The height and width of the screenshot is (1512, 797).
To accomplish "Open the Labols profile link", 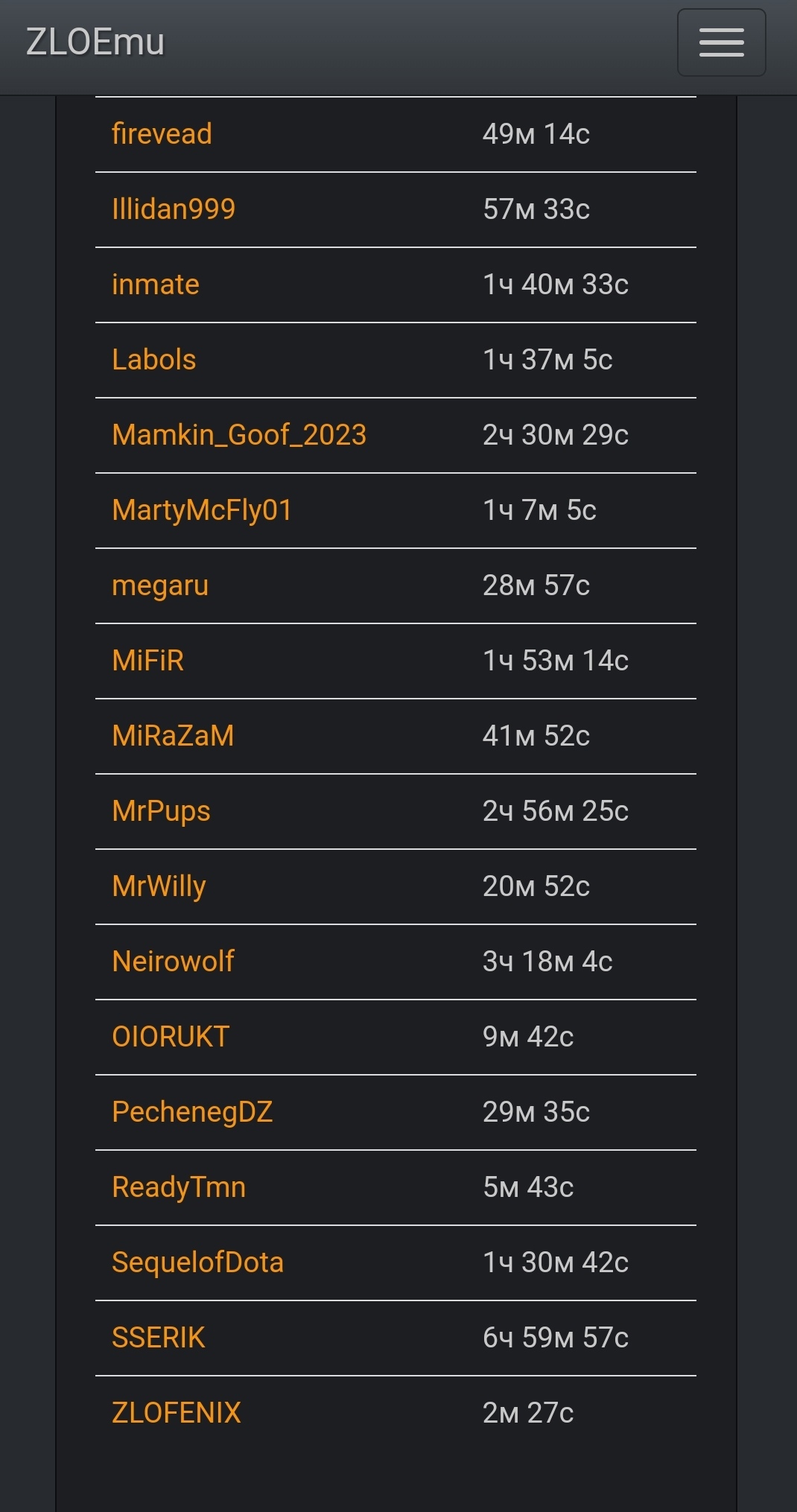I will click(153, 360).
